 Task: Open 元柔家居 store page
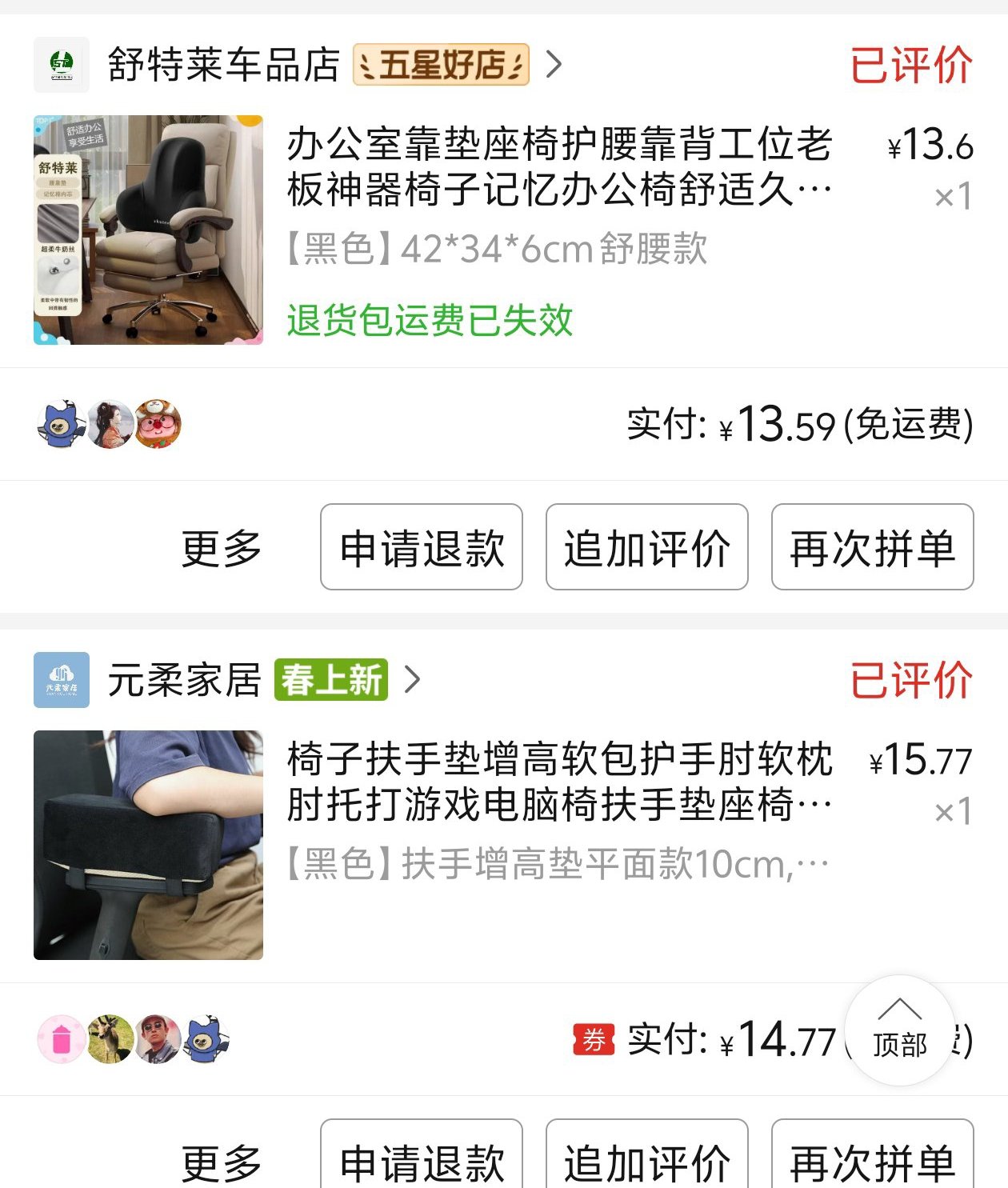[185, 681]
